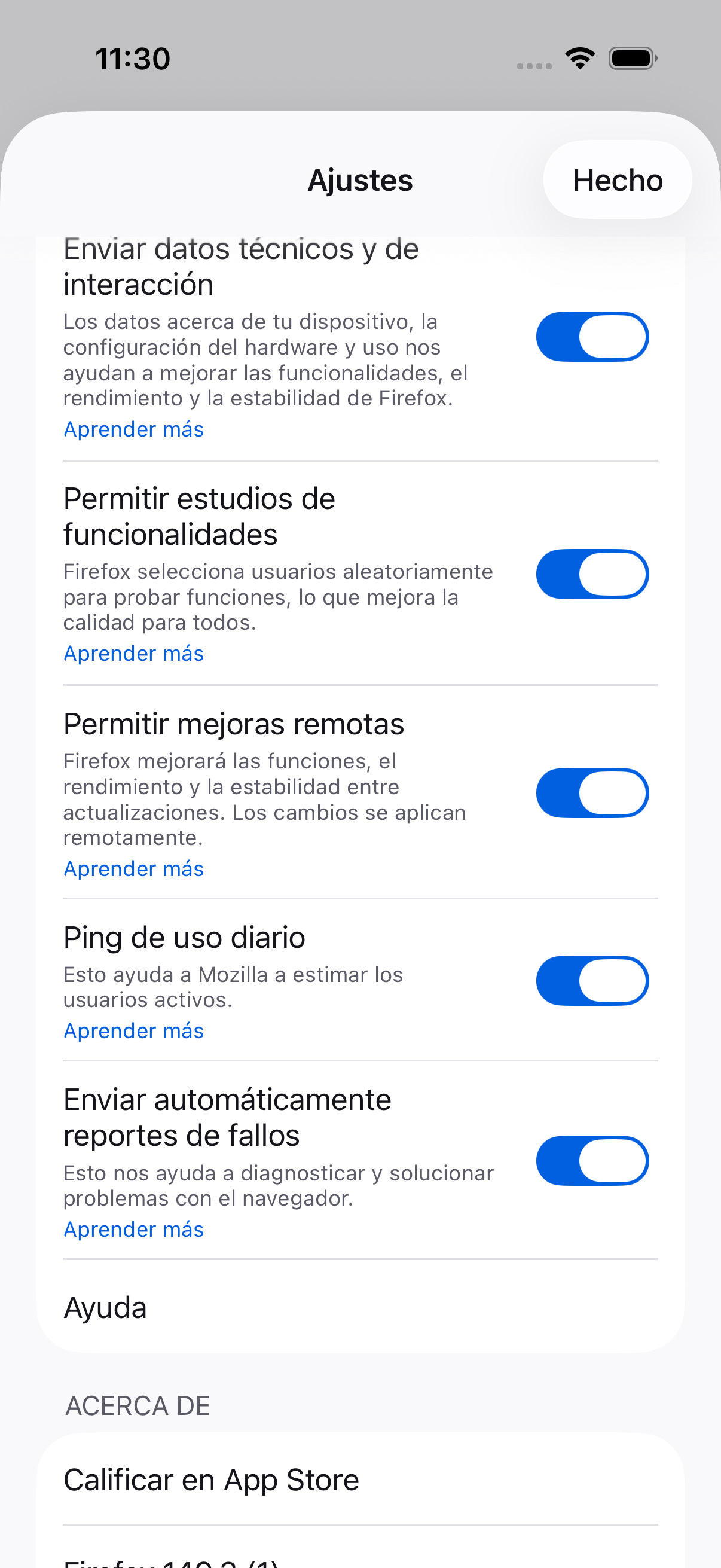721x1568 pixels.
Task: Turn off Permitir mejoras remotas
Action: (x=592, y=793)
